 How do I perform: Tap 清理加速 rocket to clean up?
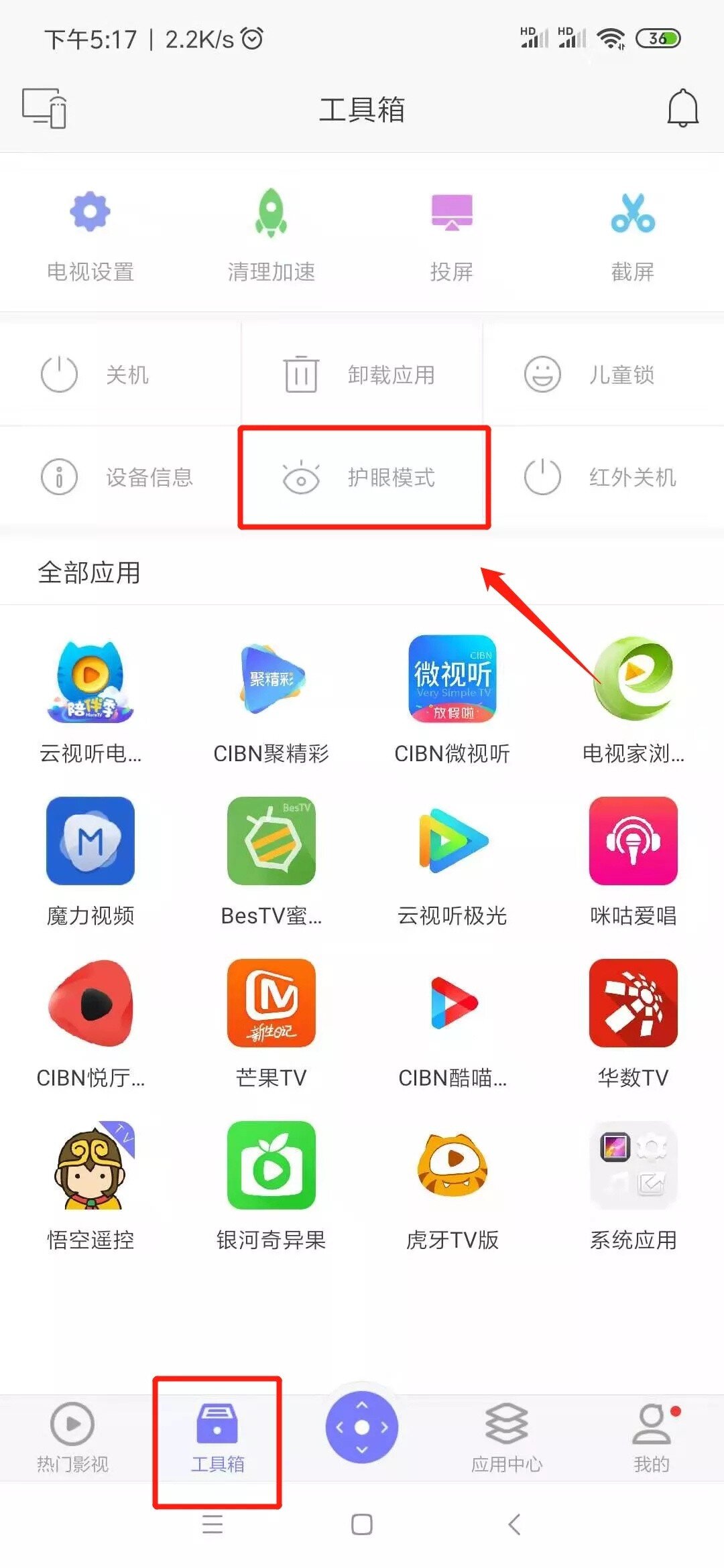271,235
